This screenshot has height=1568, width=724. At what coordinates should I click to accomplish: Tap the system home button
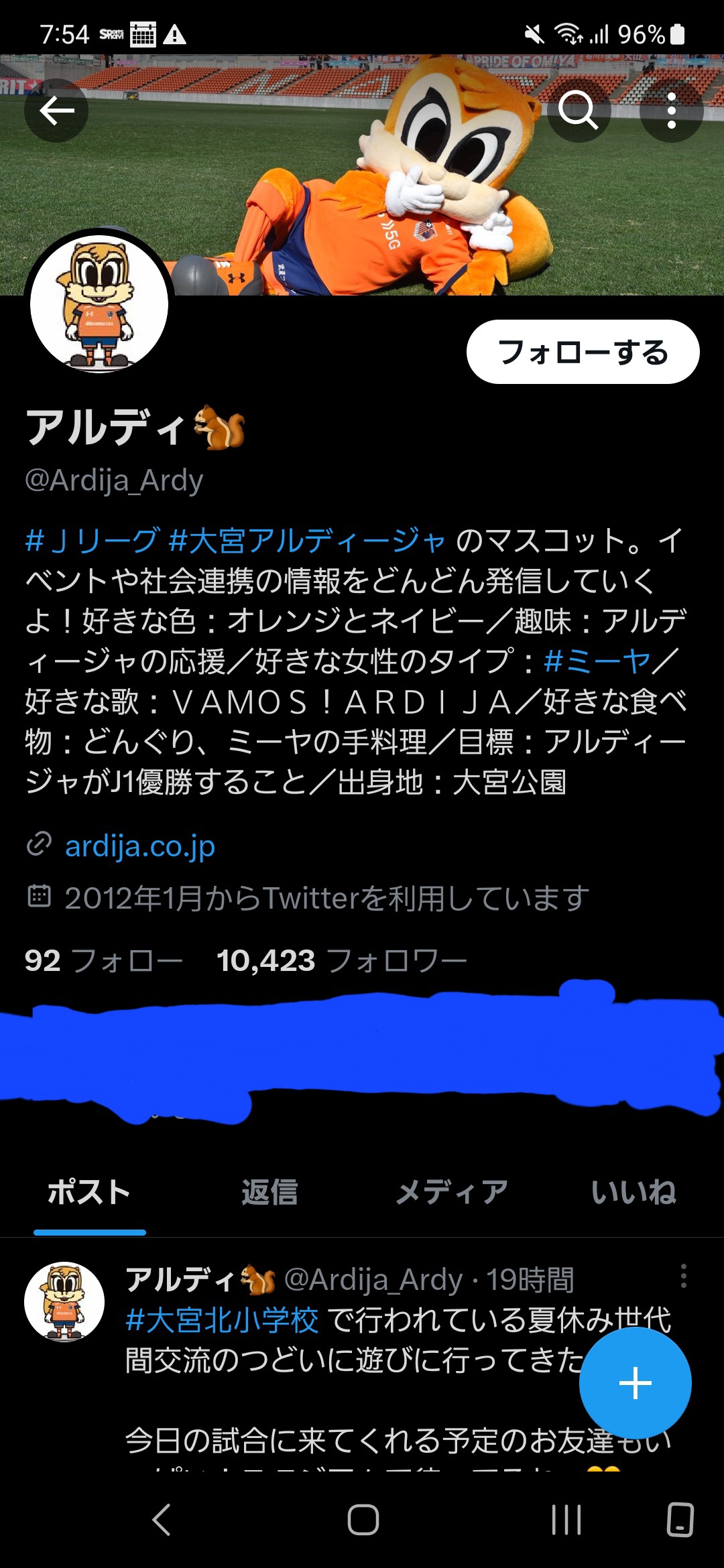click(x=363, y=1519)
